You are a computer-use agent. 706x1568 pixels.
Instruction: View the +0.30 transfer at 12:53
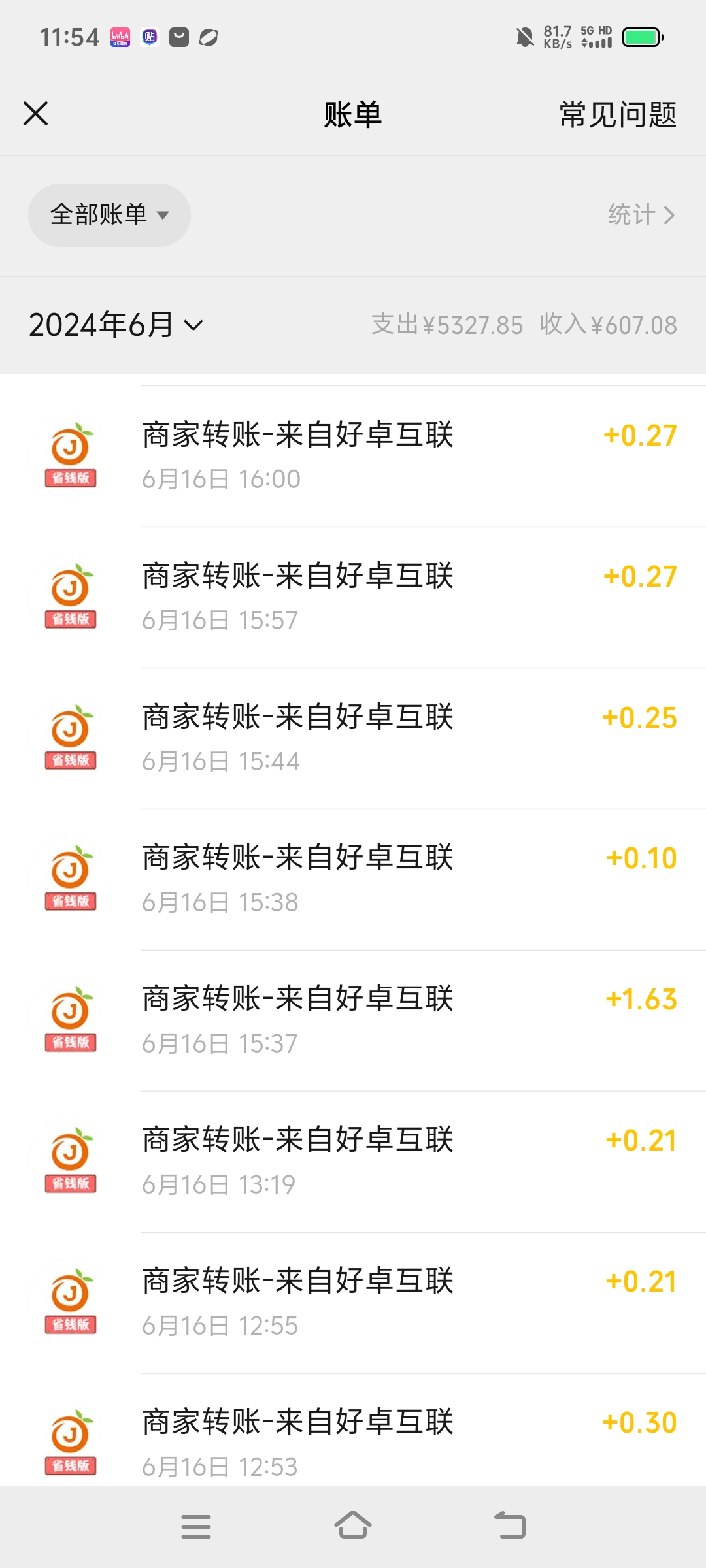click(353, 1429)
